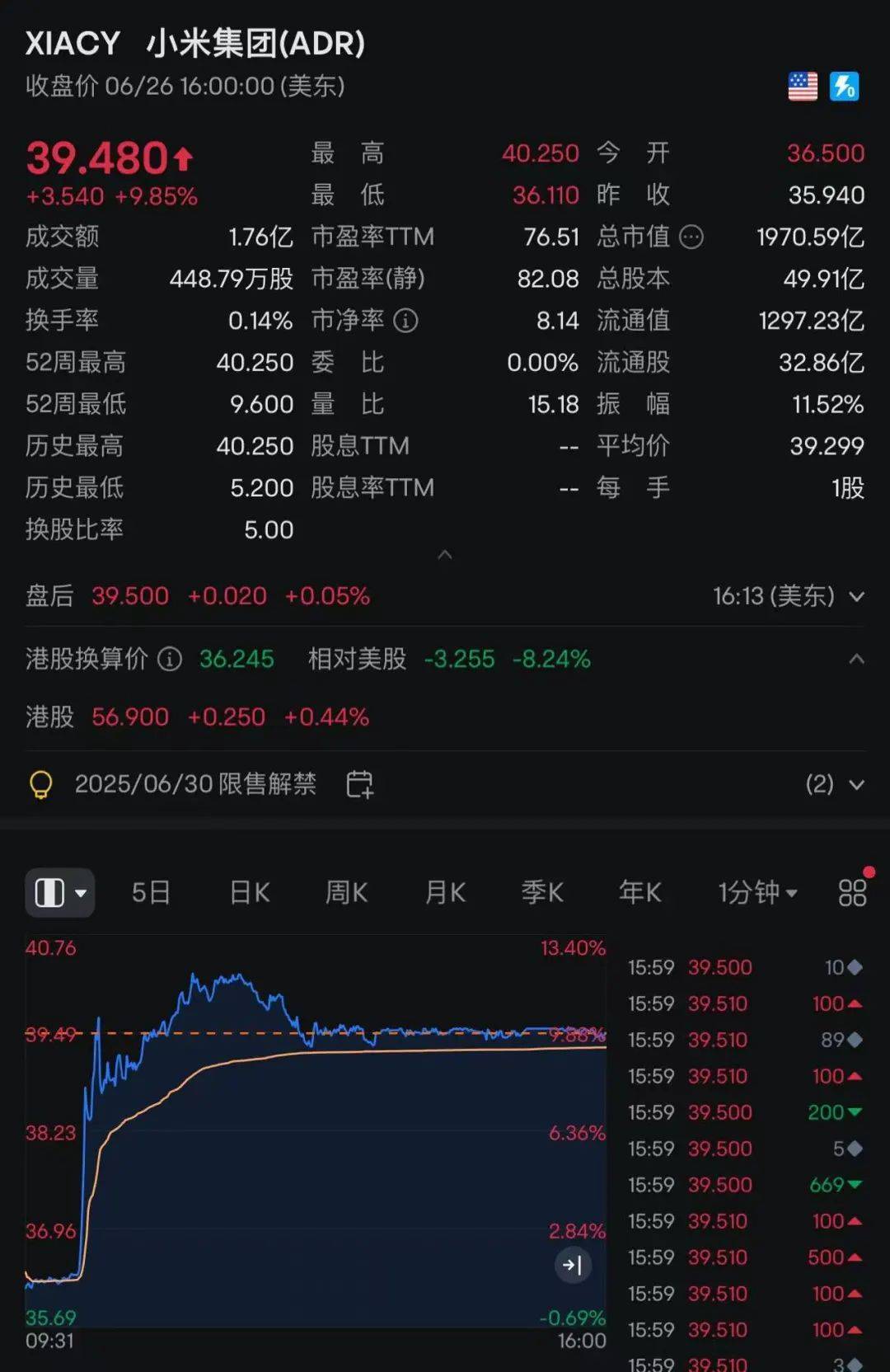The image size is (890, 1372).
Task: Tap the lightning quote icon
Action: click(x=844, y=87)
